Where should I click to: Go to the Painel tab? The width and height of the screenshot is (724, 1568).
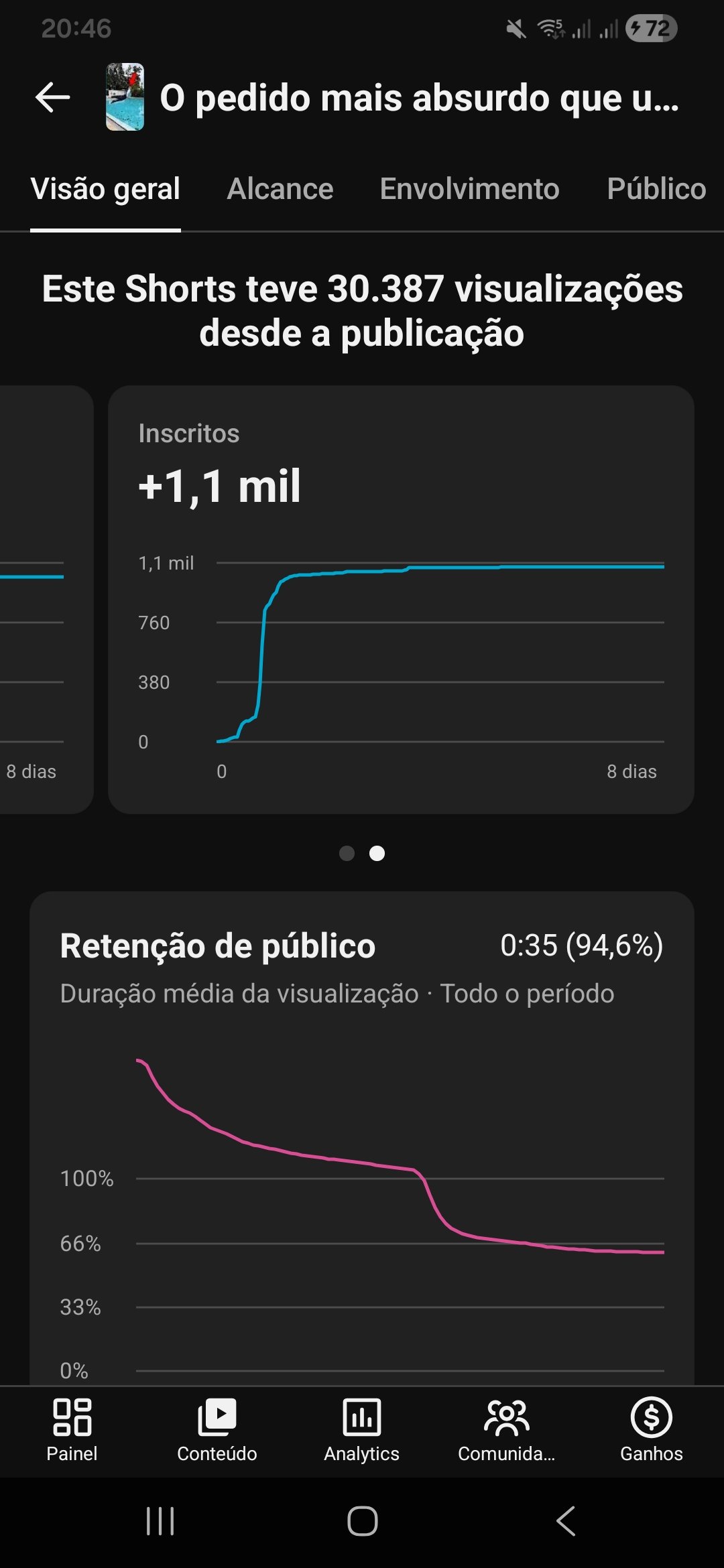pos(72,1430)
